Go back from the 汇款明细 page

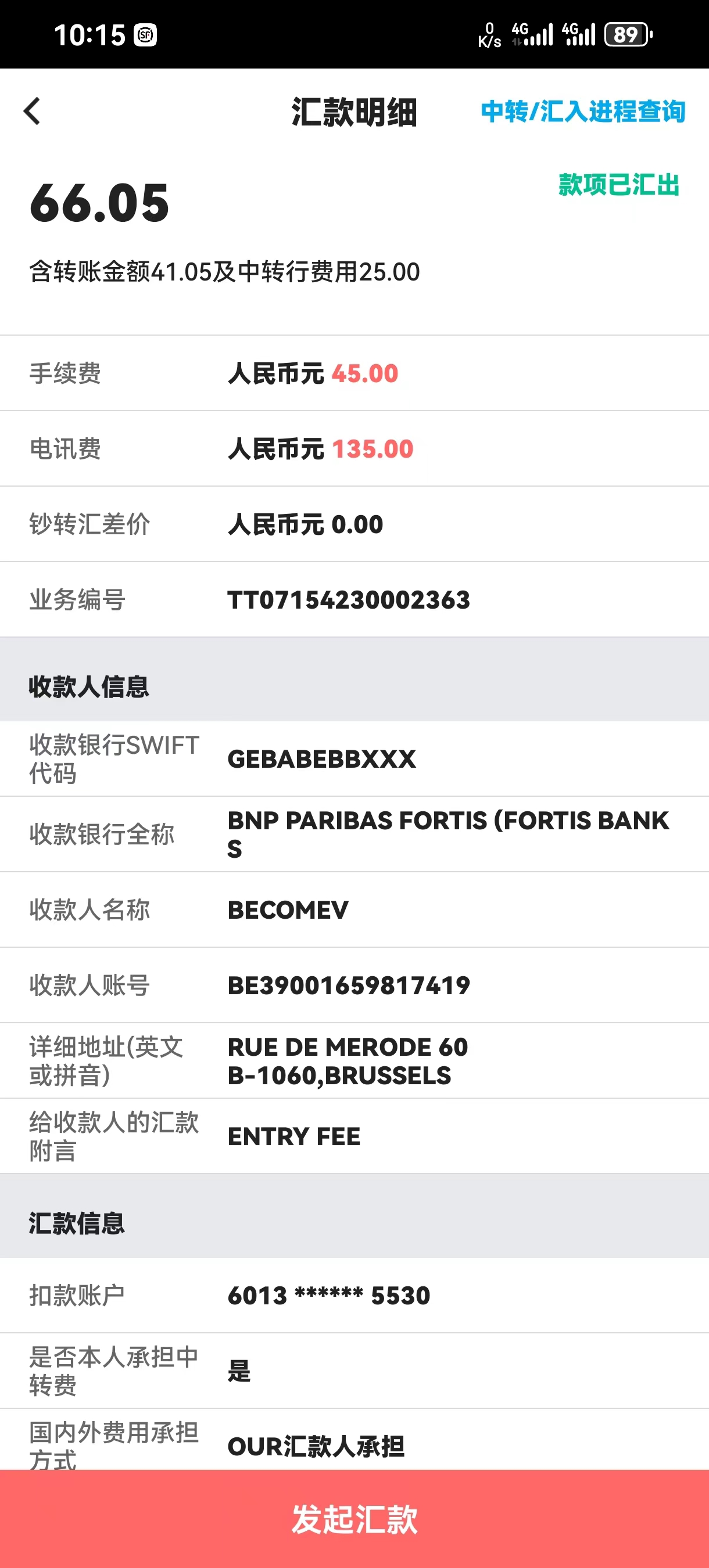click(33, 112)
